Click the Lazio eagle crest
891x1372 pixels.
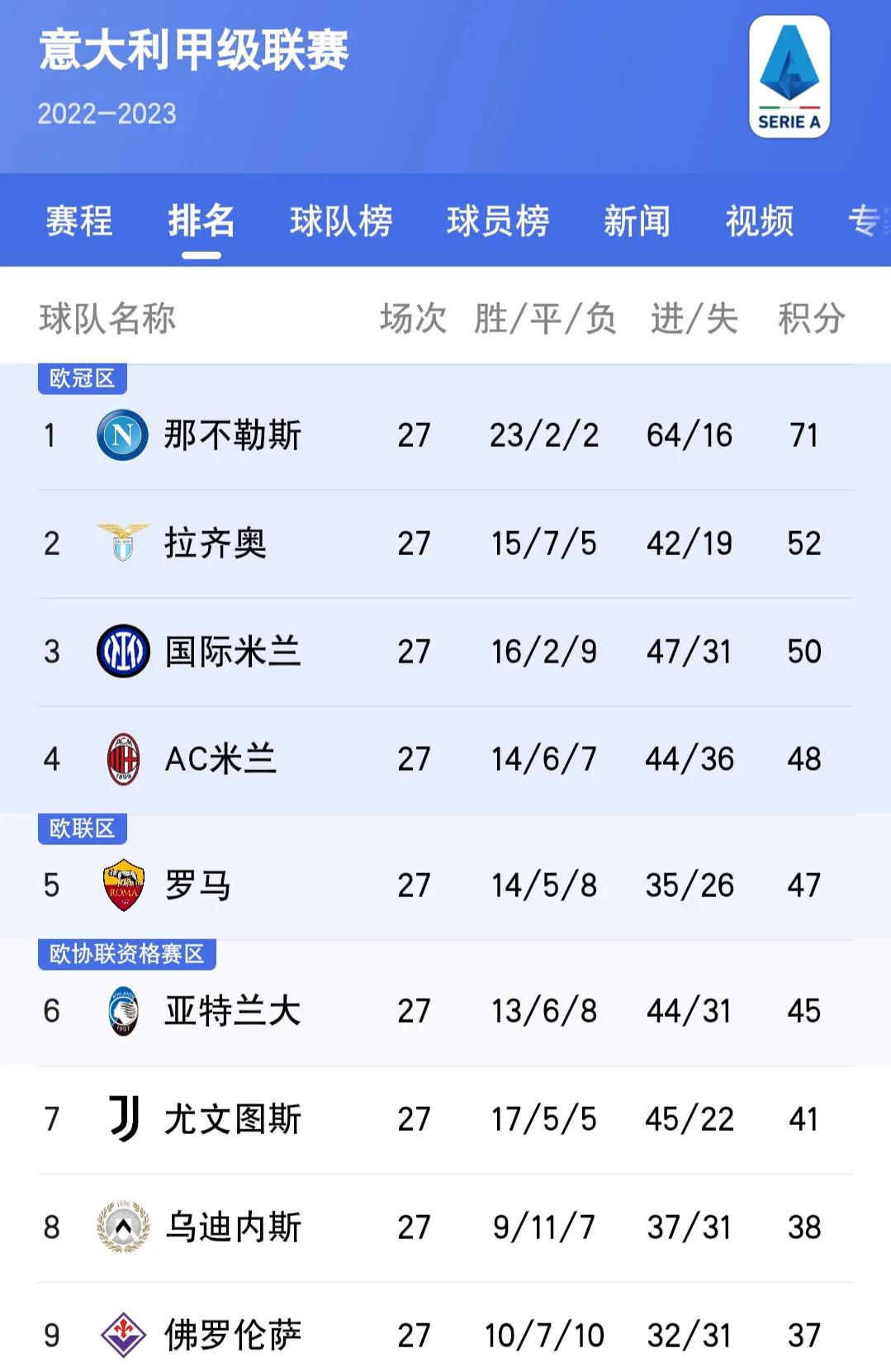tap(121, 543)
